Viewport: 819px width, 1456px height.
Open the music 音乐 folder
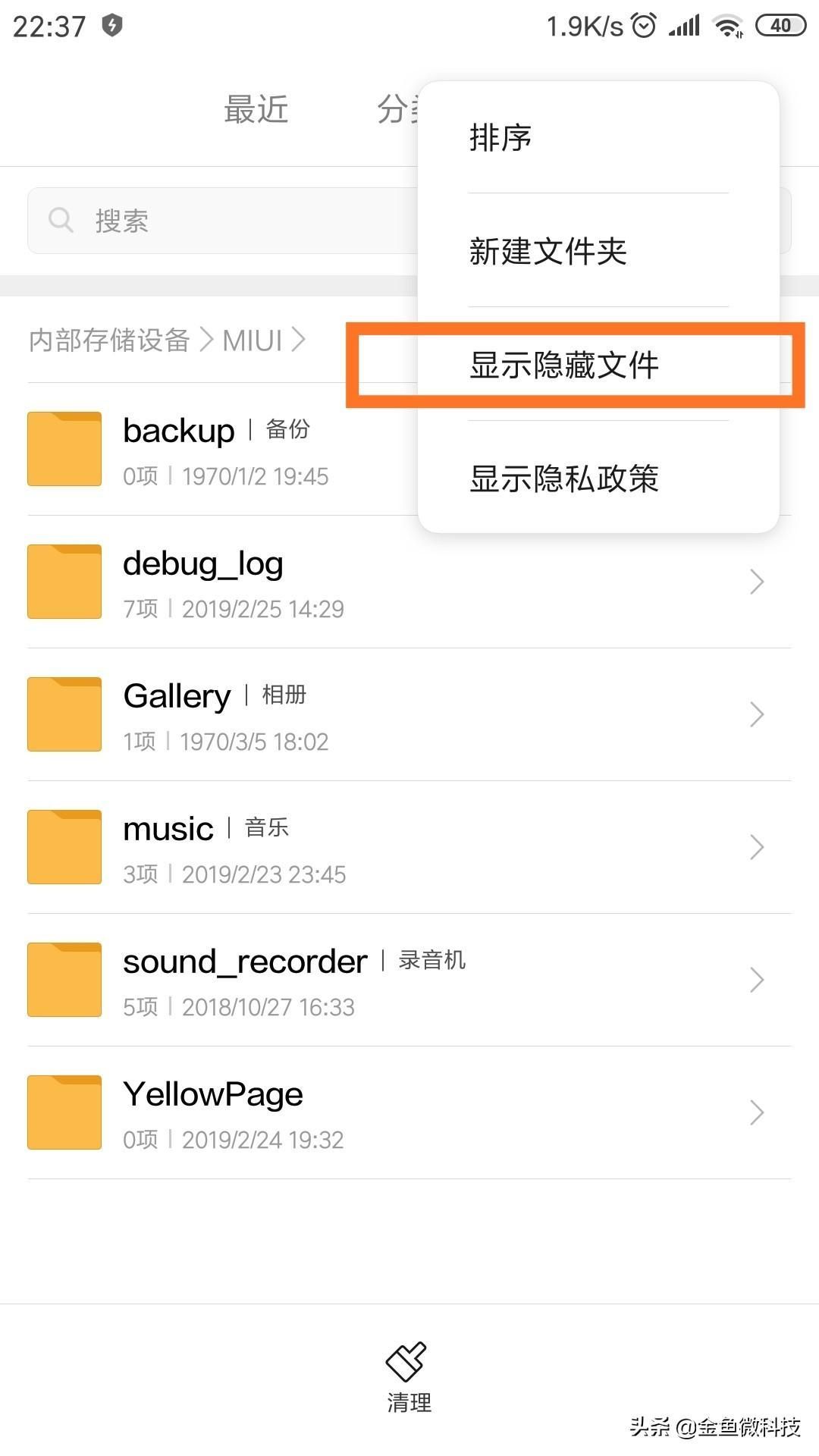point(409,847)
